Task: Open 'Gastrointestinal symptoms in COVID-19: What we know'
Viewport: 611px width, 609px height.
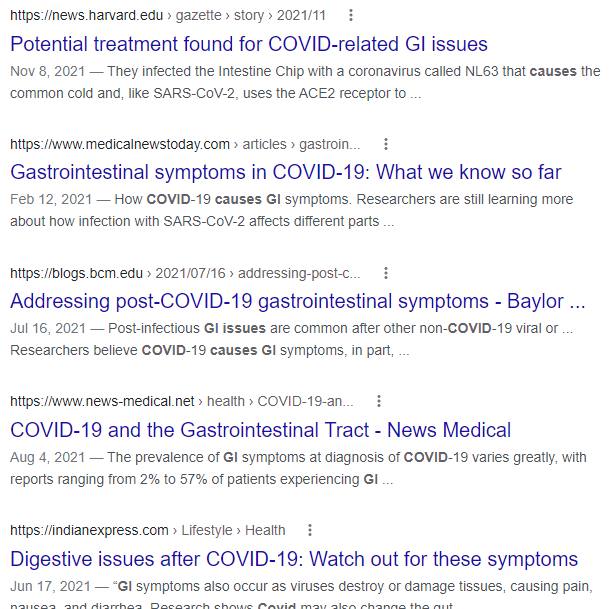Action: point(285,172)
